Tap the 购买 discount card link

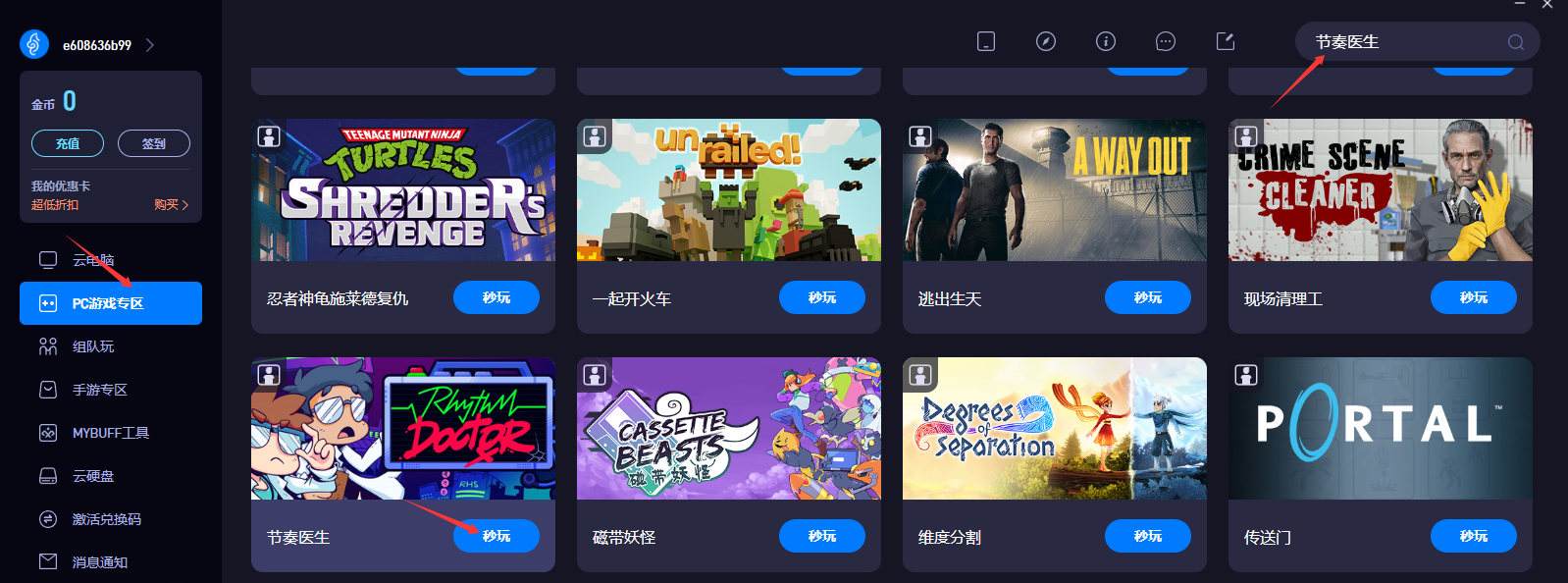170,204
